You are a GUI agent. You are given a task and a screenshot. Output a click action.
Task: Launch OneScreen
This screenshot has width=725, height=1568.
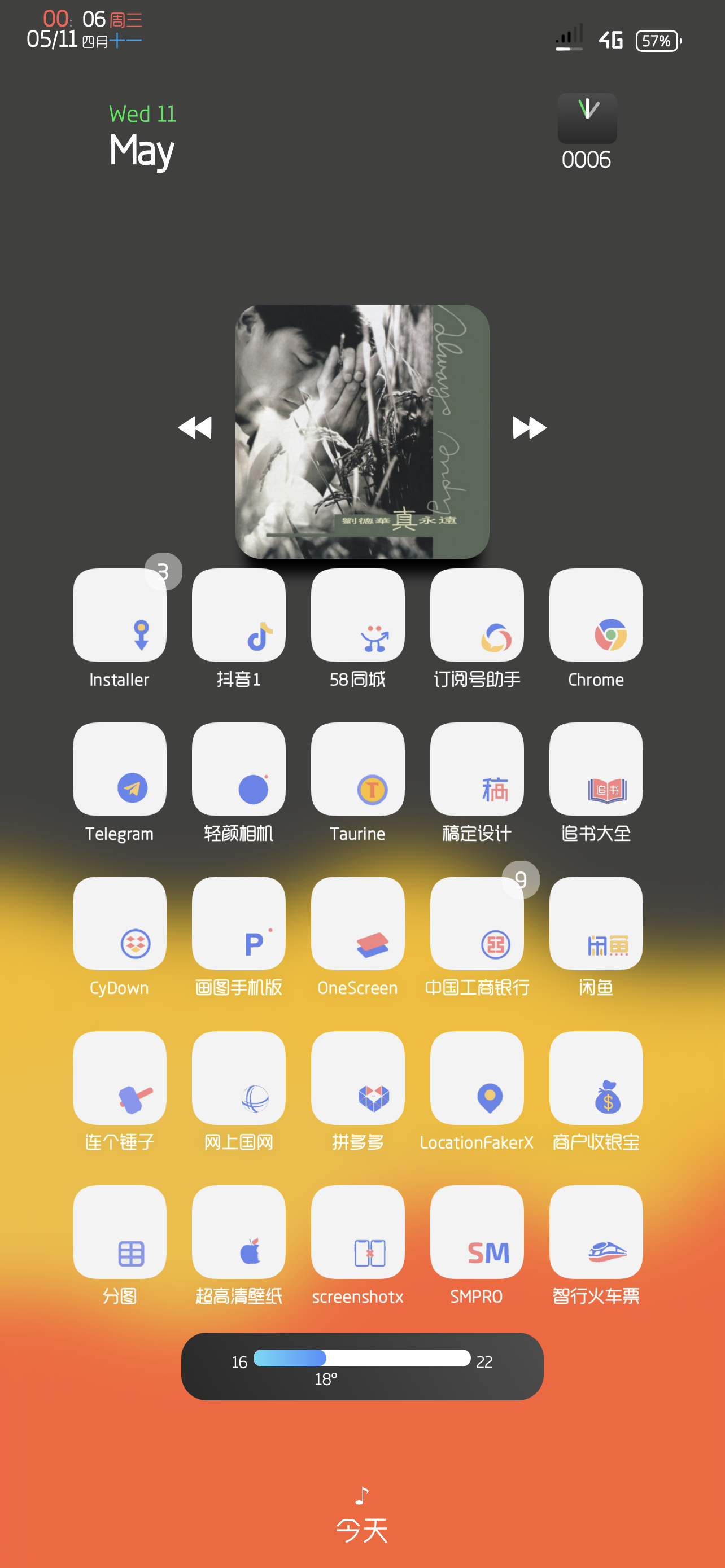[357, 923]
